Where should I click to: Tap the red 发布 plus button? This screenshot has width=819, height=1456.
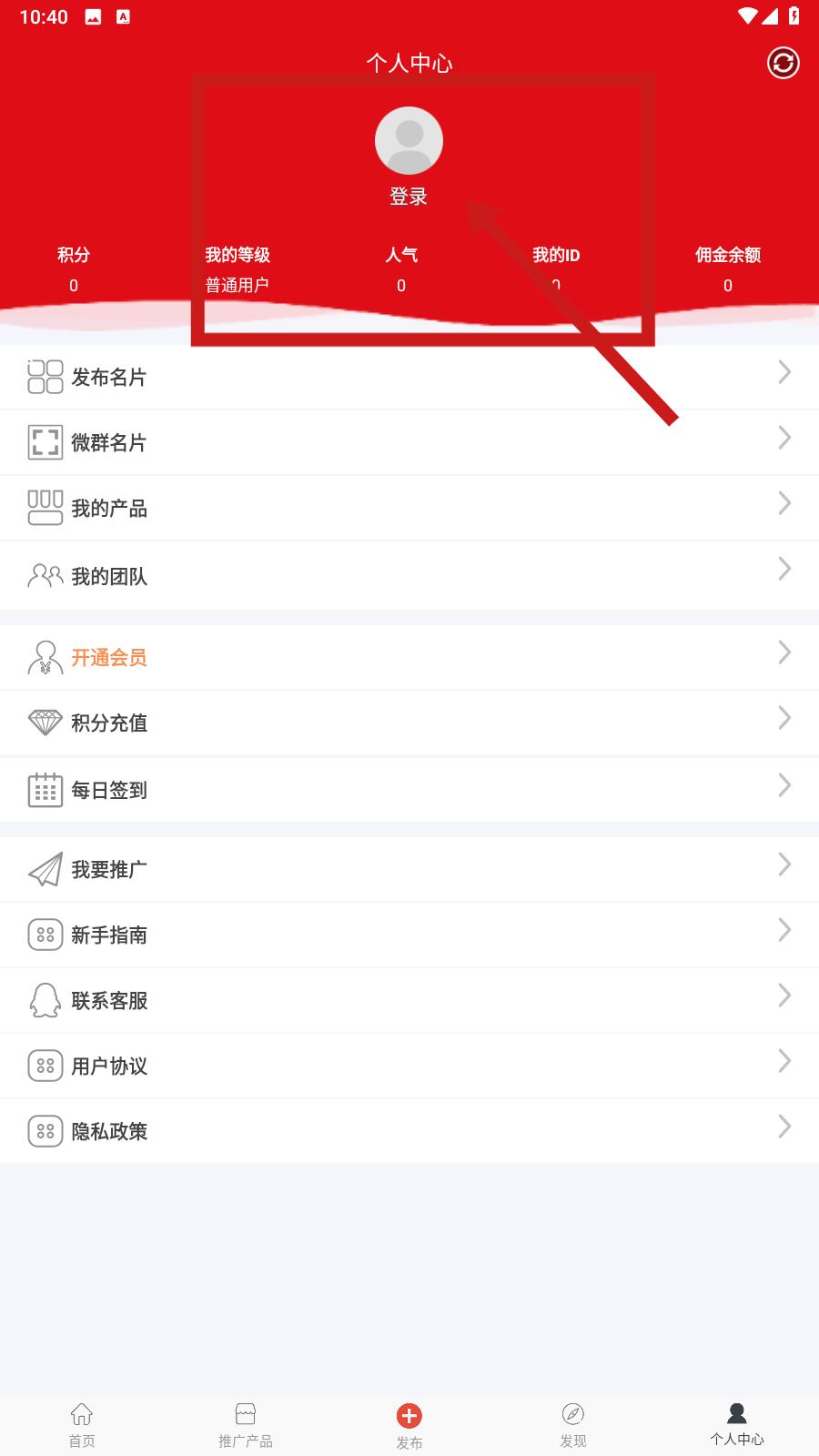[x=409, y=1416]
